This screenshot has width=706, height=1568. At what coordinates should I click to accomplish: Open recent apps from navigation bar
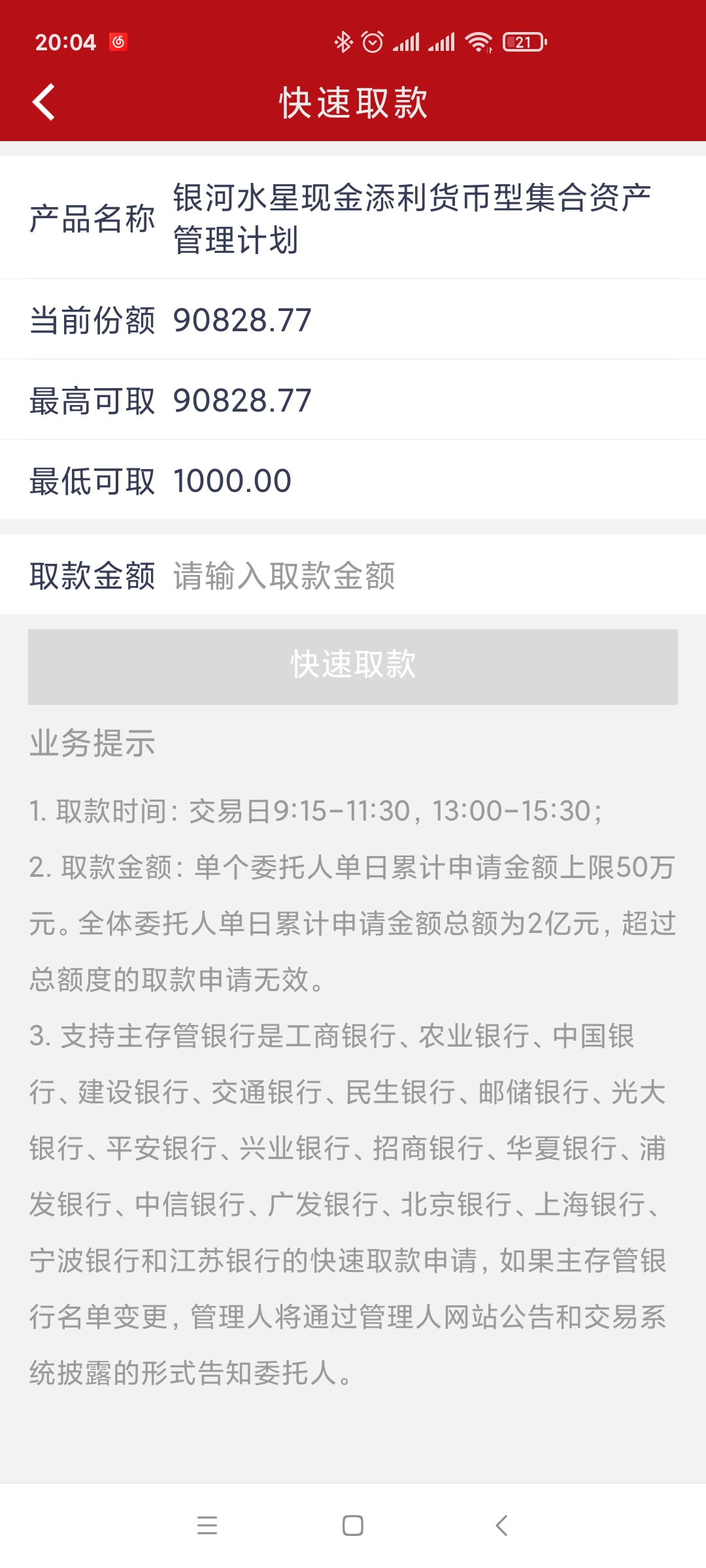click(207, 1526)
